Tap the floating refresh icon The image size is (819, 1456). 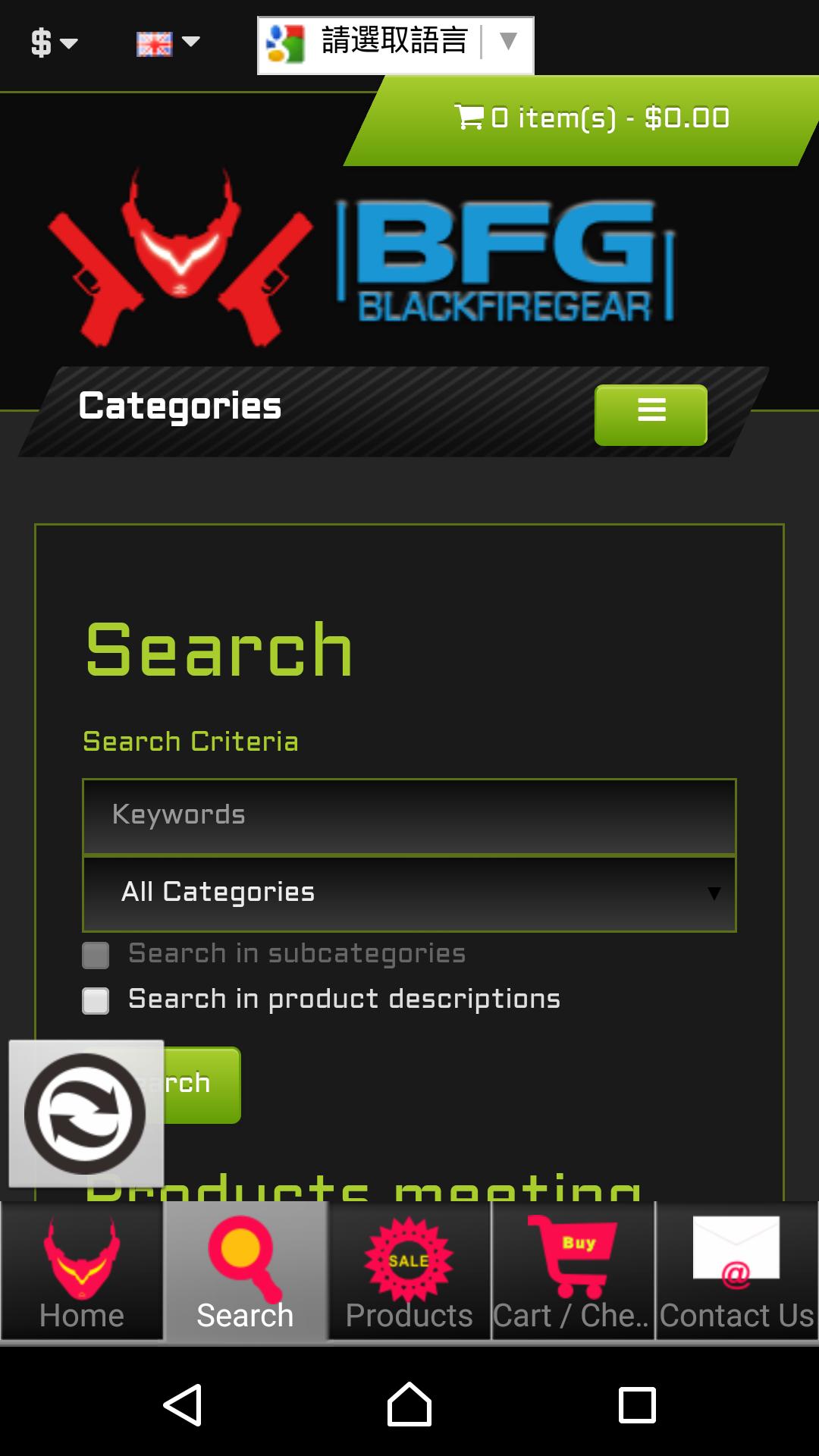[85, 1113]
